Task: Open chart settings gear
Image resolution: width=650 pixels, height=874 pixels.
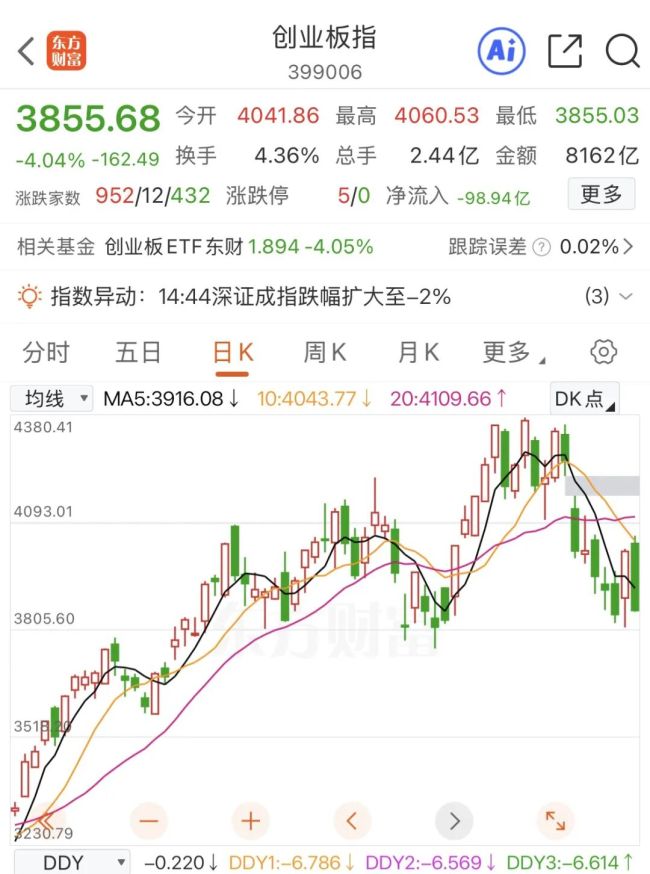Action: pos(604,352)
